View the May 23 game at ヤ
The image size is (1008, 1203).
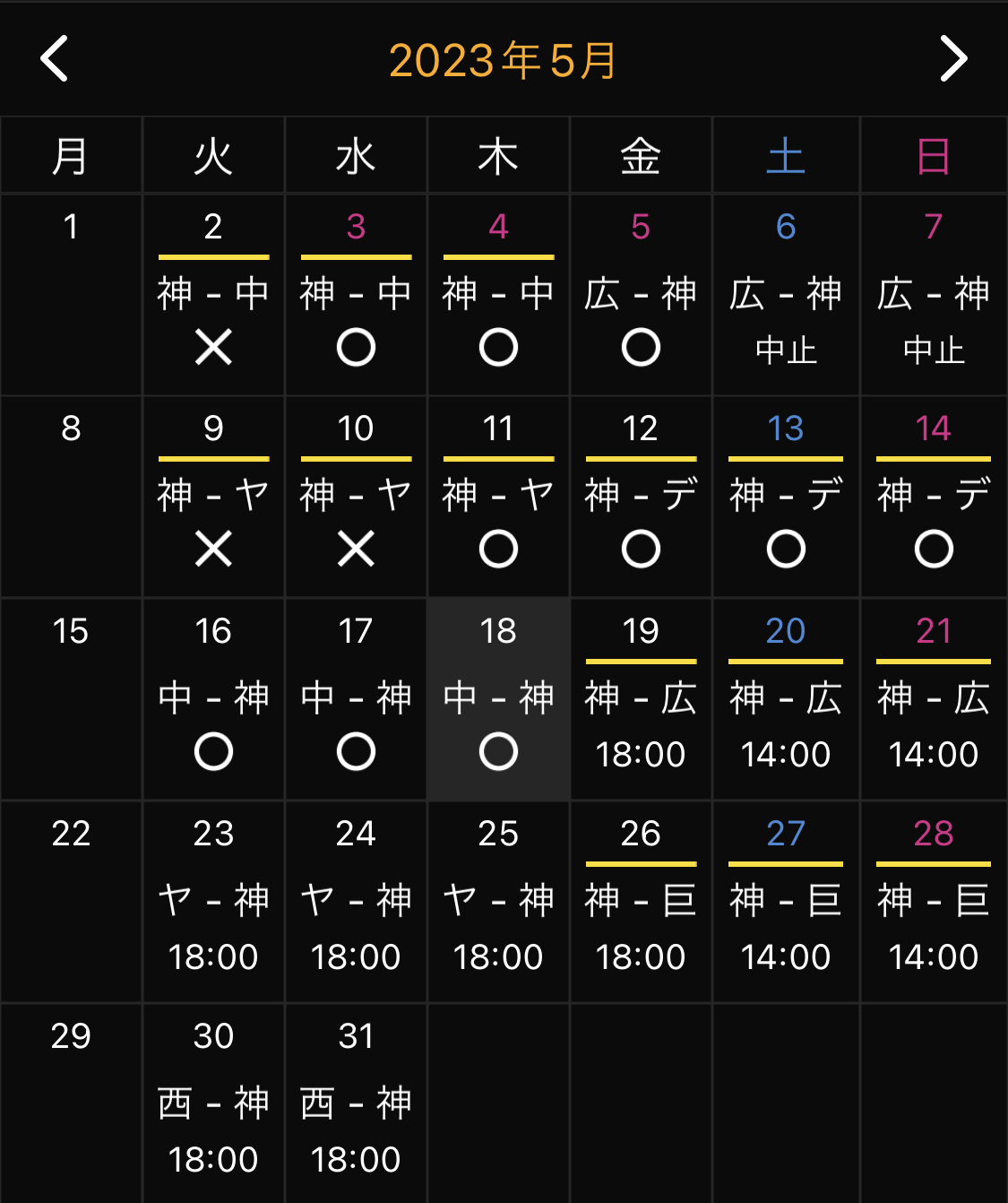point(213,901)
